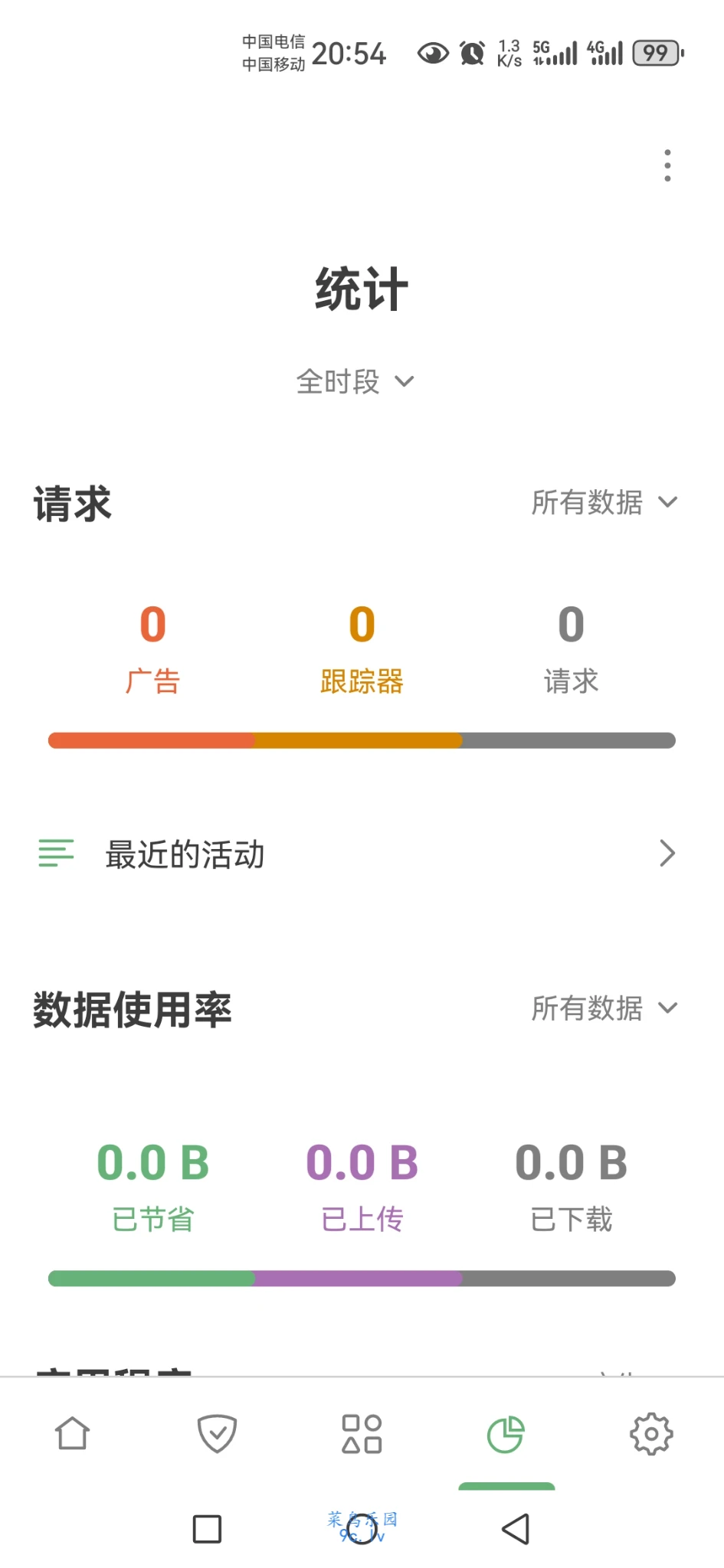Open the 最近的活动 row

coord(362,854)
